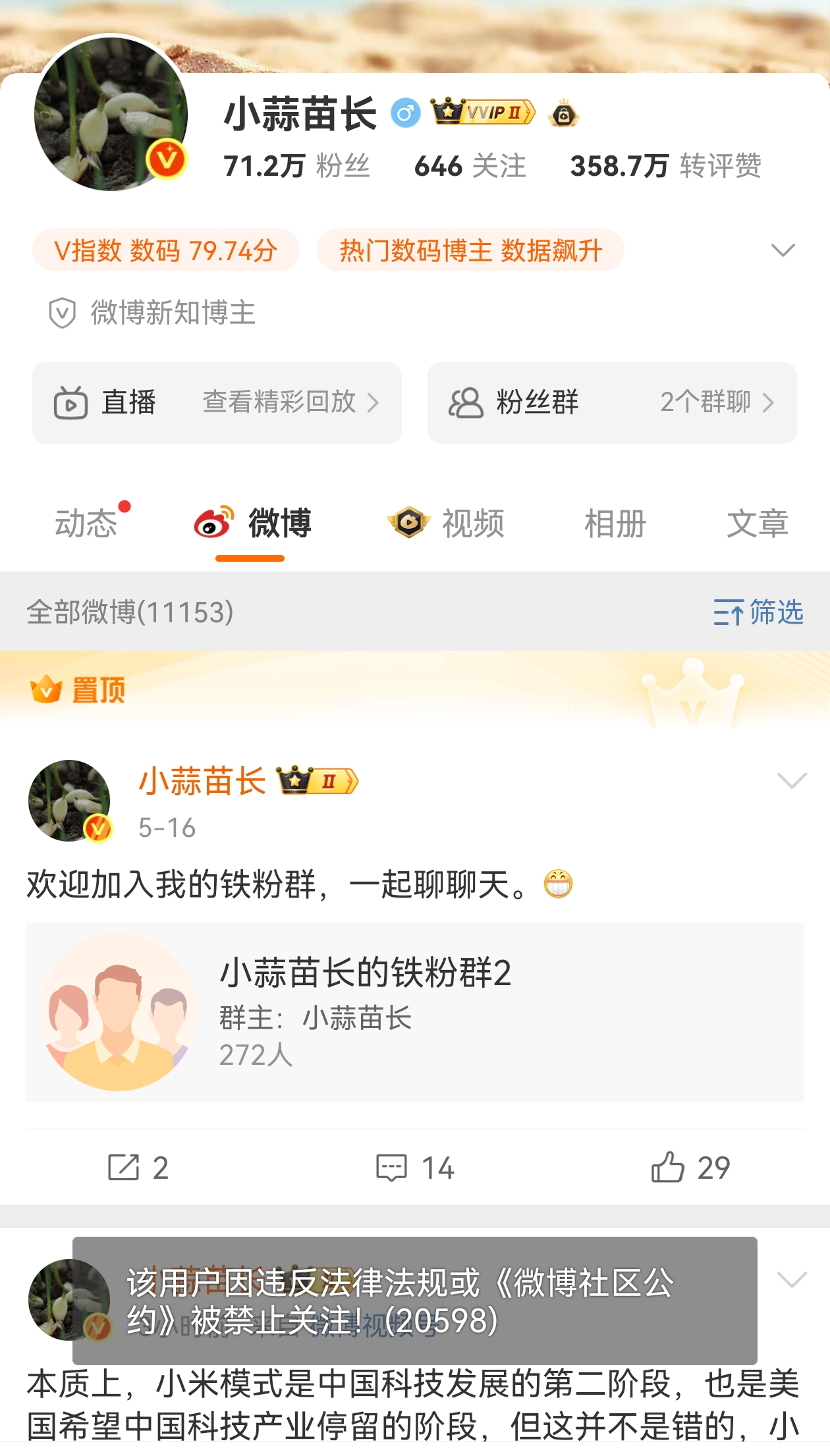Open 直播 查看精彩回放
The height and width of the screenshot is (1456, 830).
[217, 402]
